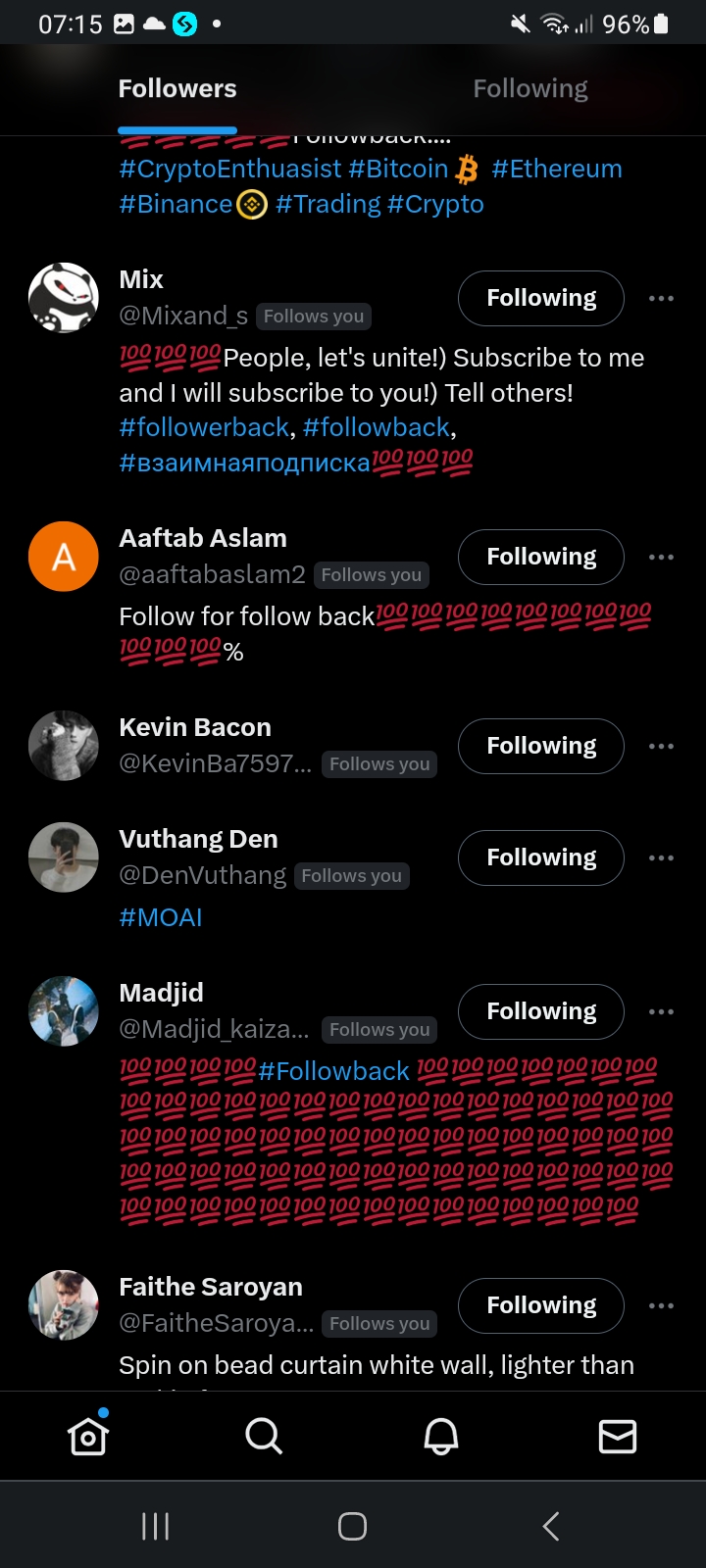This screenshot has height=1568, width=706.
Task: Tap the Following button next to Madjid
Action: pyautogui.click(x=540, y=1011)
